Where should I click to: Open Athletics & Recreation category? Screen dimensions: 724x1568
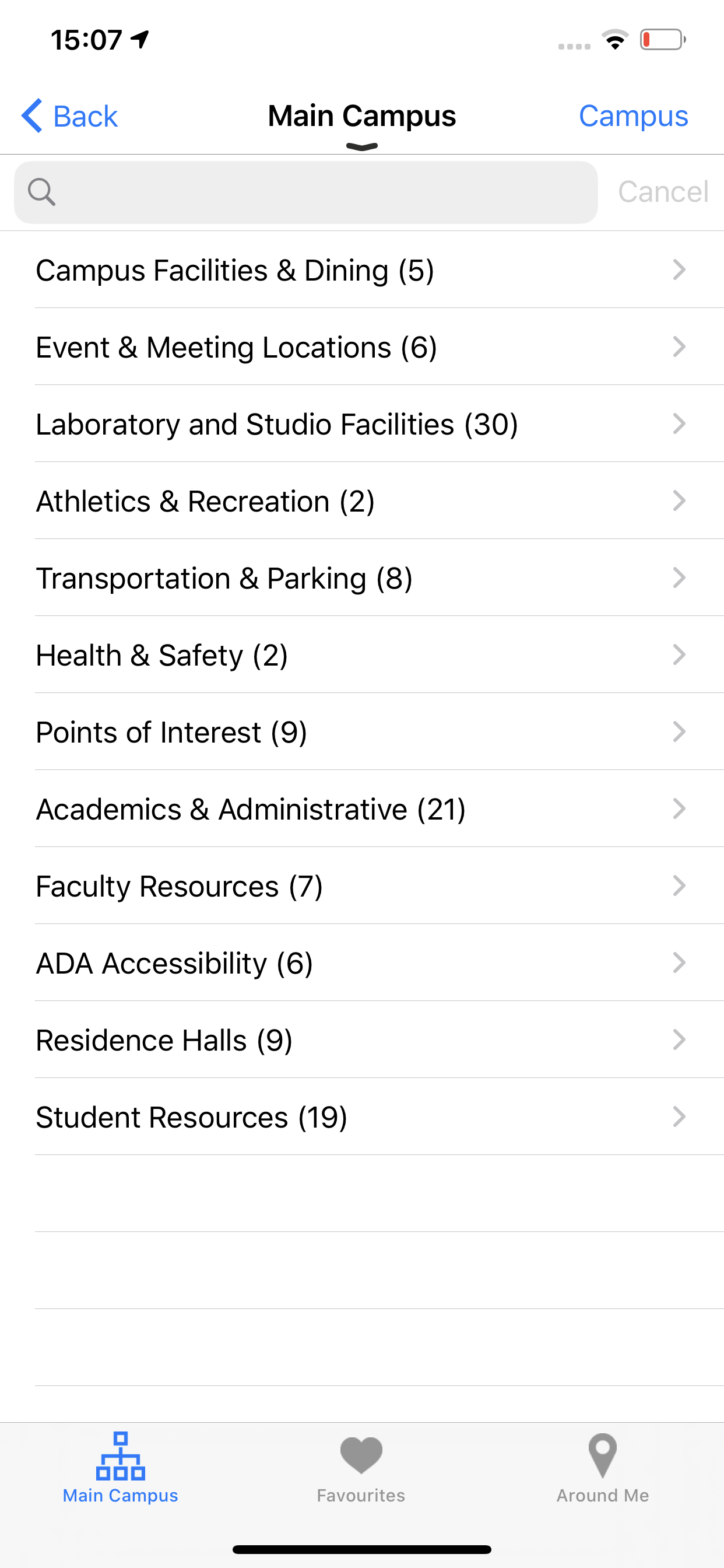(362, 501)
